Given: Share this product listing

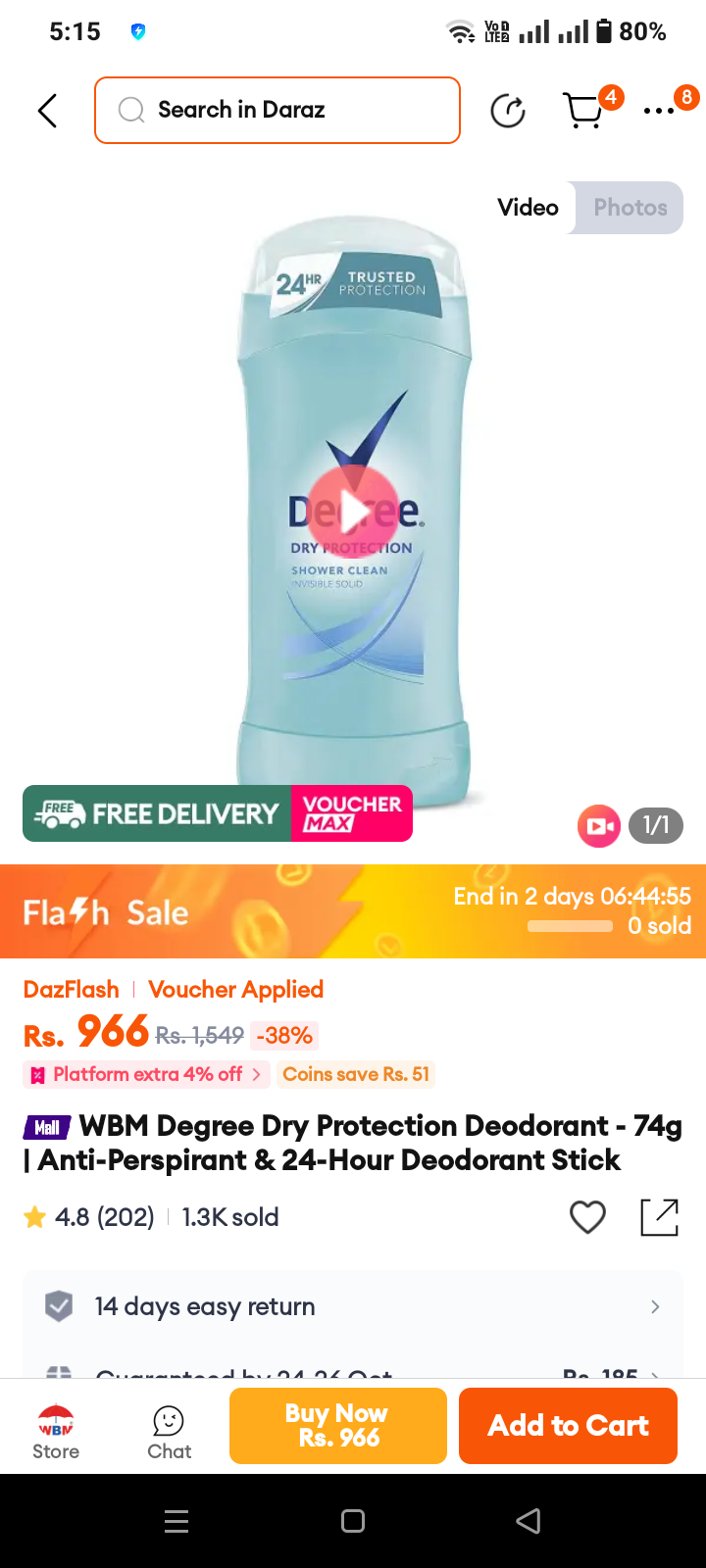Looking at the screenshot, I should point(659,1217).
